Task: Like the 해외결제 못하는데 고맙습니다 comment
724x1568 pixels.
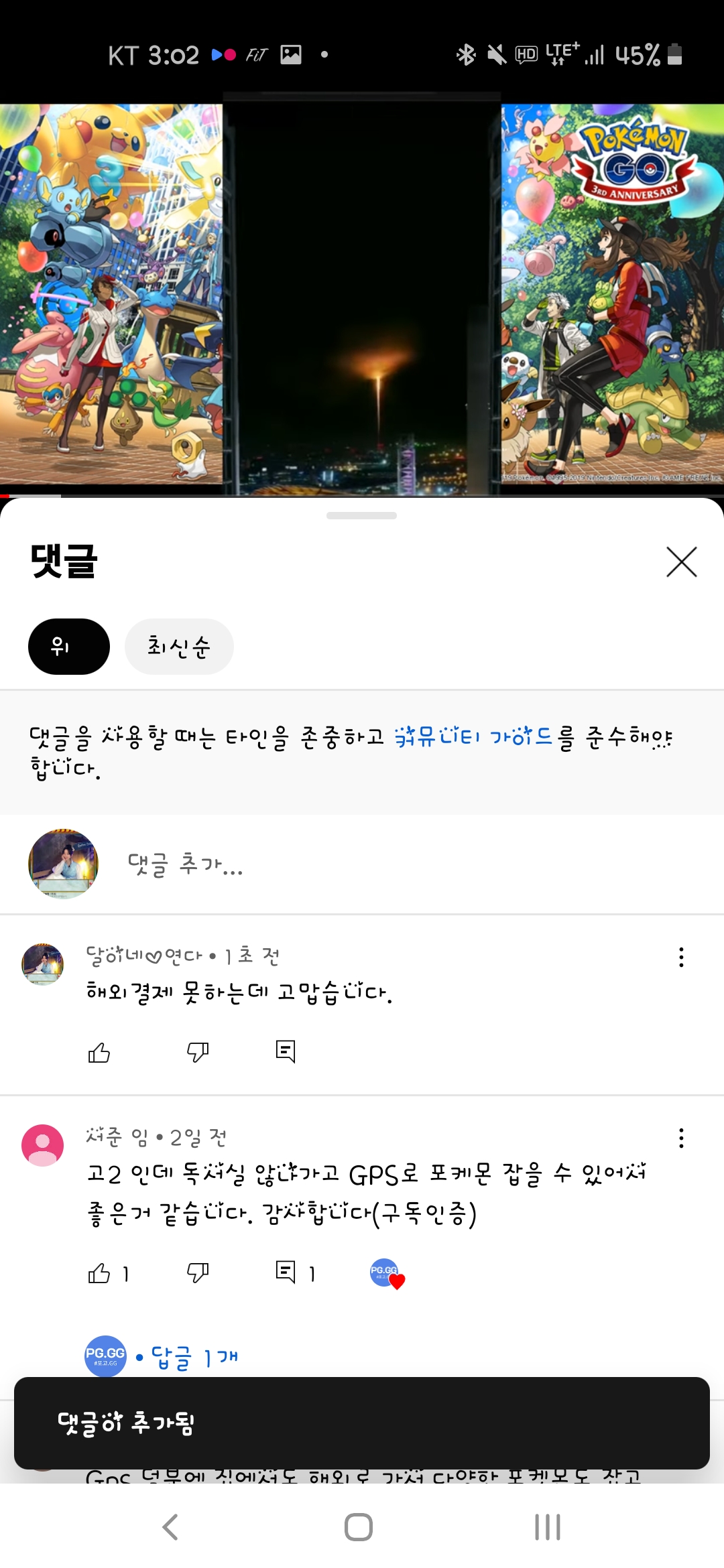Action: coord(99,1053)
